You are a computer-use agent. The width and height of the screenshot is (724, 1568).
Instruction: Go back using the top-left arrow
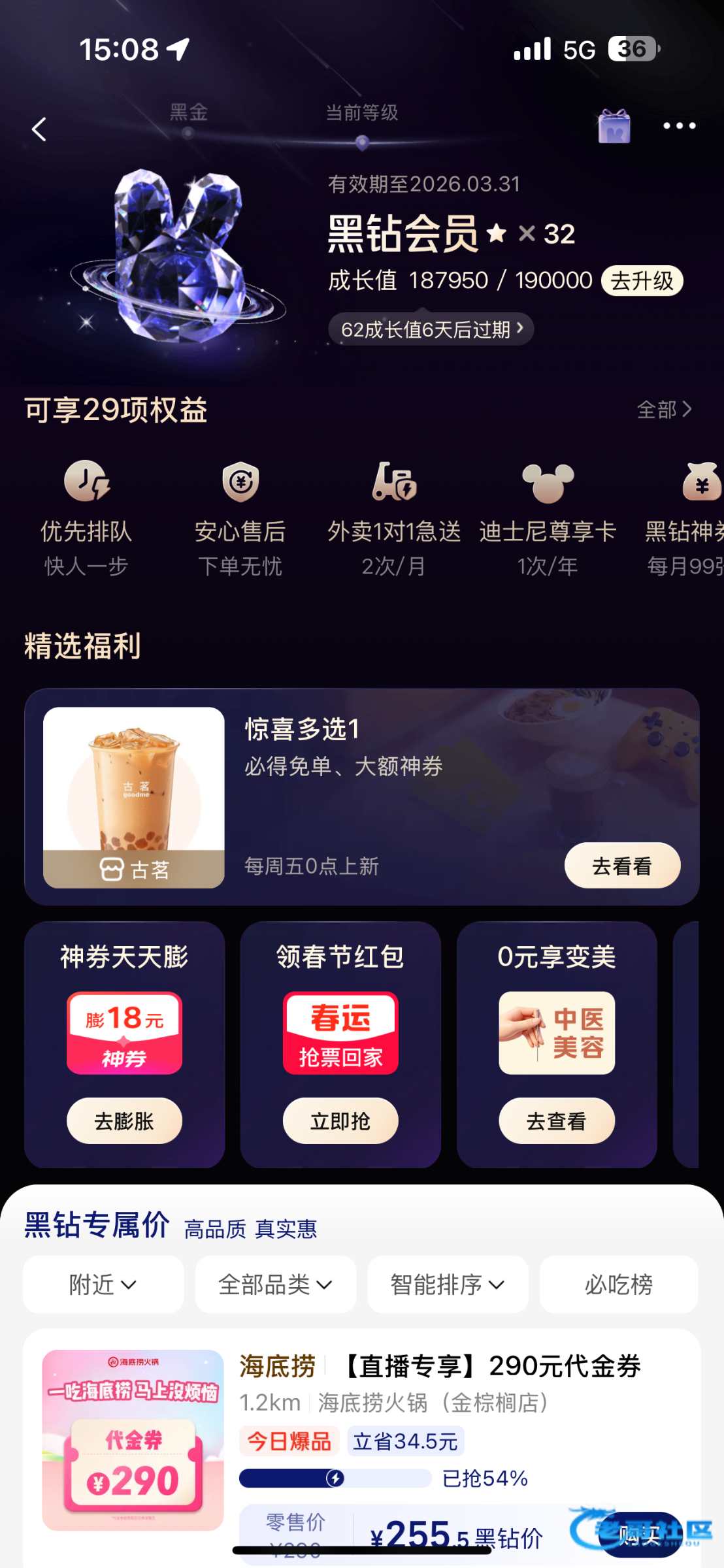(39, 129)
